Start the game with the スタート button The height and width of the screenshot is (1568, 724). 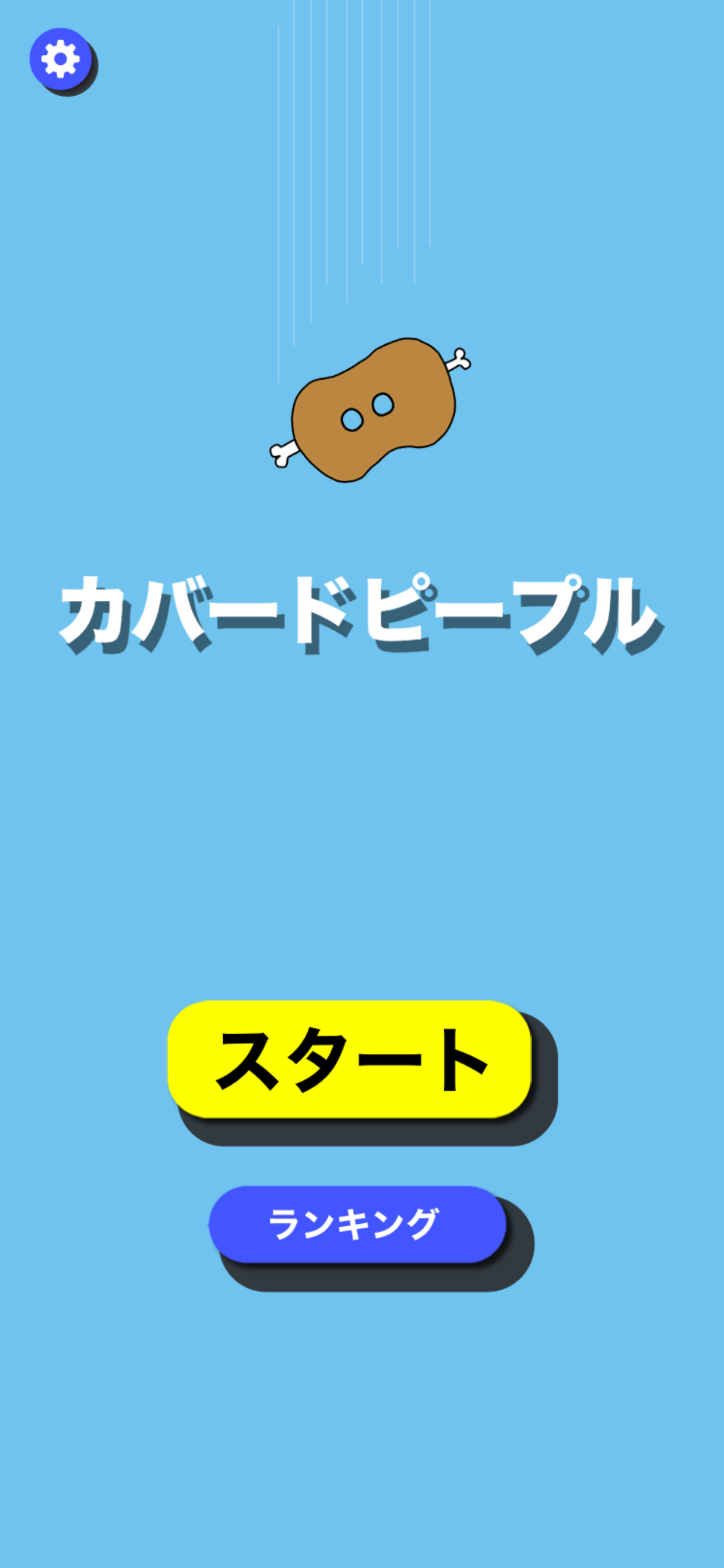(350, 1060)
